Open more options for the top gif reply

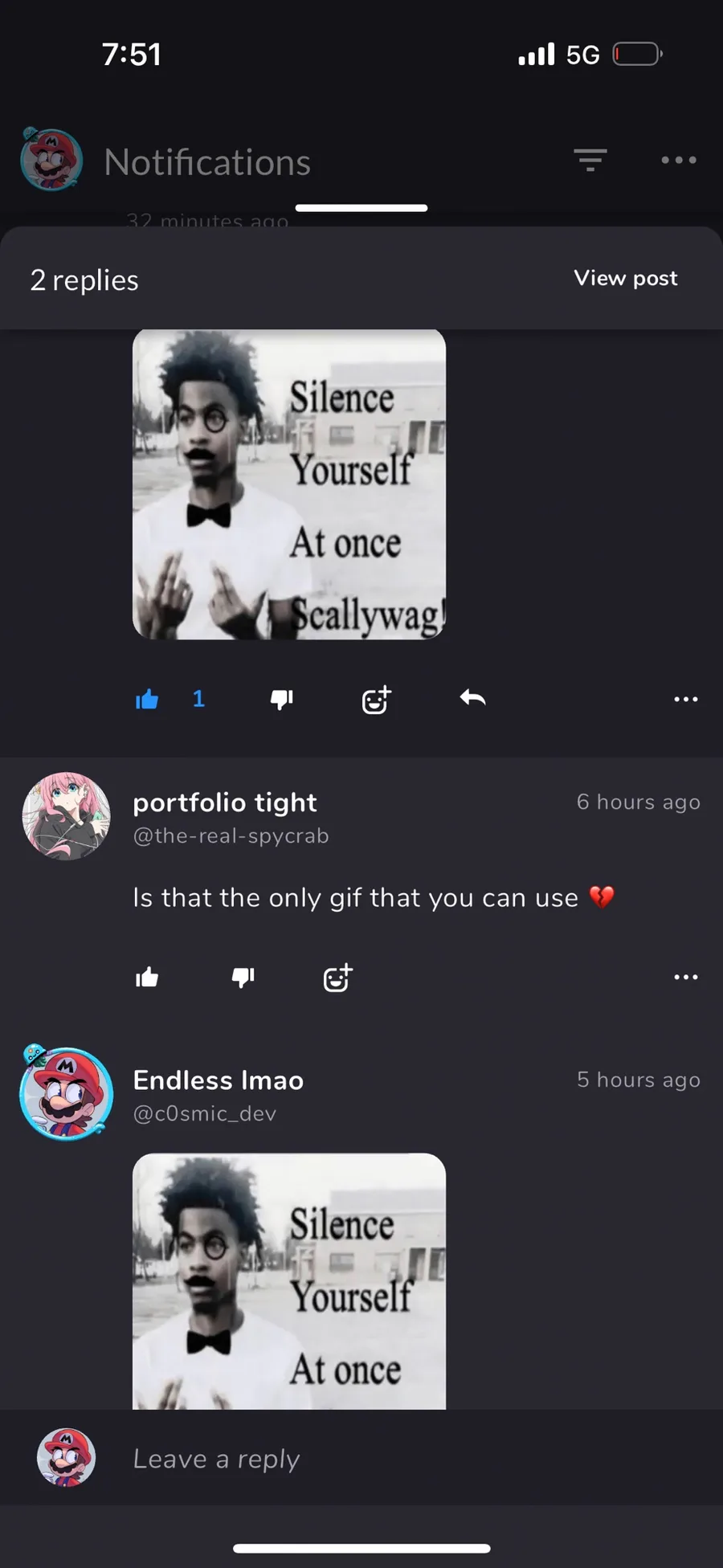pyautogui.click(x=685, y=700)
